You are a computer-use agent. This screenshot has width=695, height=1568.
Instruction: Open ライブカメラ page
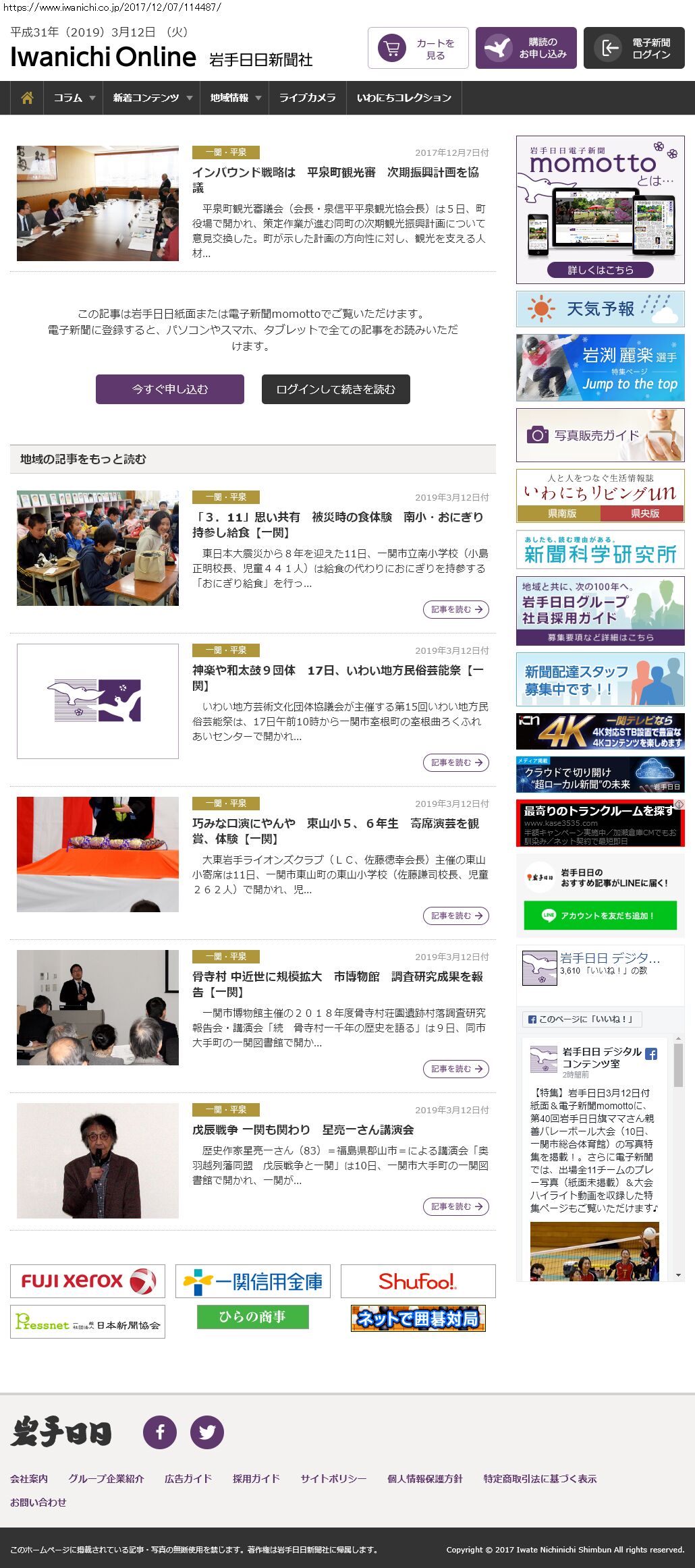point(307,98)
